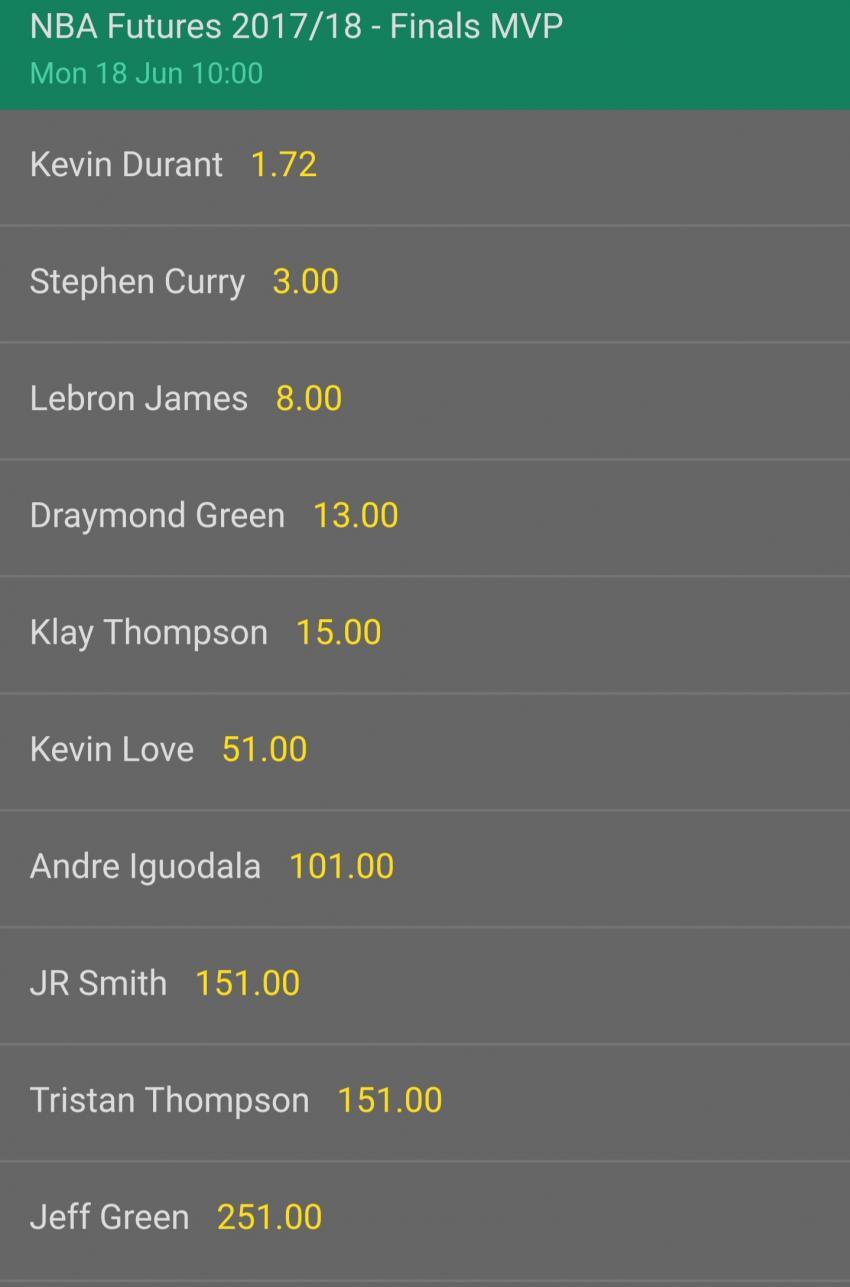This screenshot has height=1287, width=850.
Task: Add Draymond Green 13.00 to betslip
Action: tap(425, 518)
